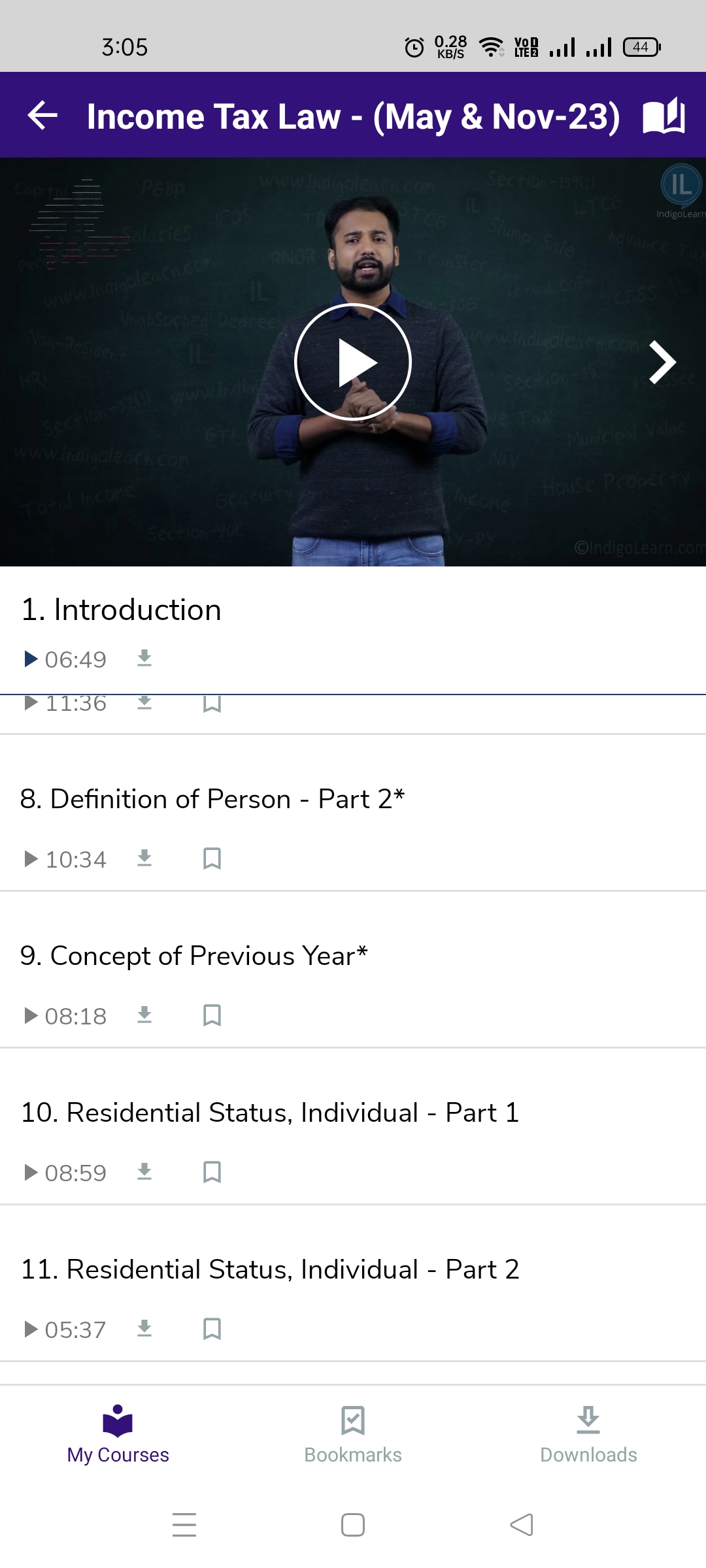Go back using the header arrow

coord(43,116)
